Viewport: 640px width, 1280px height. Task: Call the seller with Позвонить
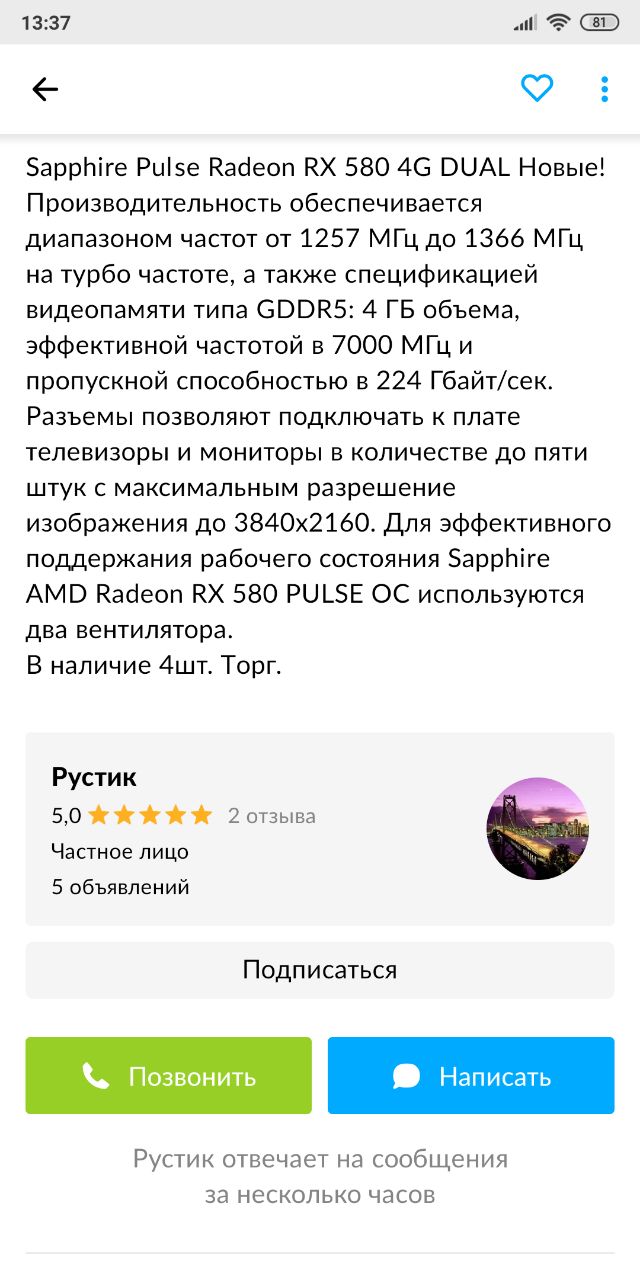168,1076
